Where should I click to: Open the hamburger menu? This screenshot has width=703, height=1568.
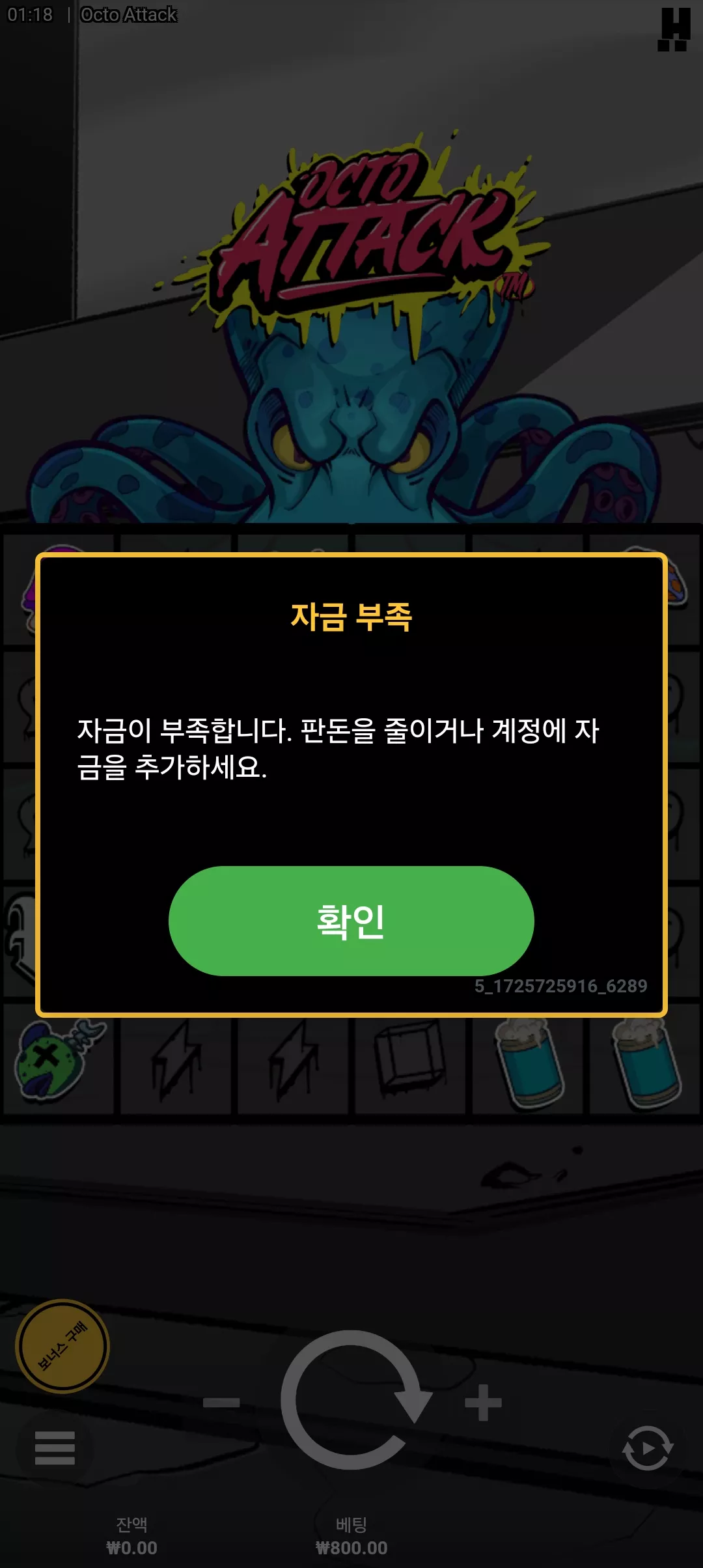click(x=55, y=1448)
